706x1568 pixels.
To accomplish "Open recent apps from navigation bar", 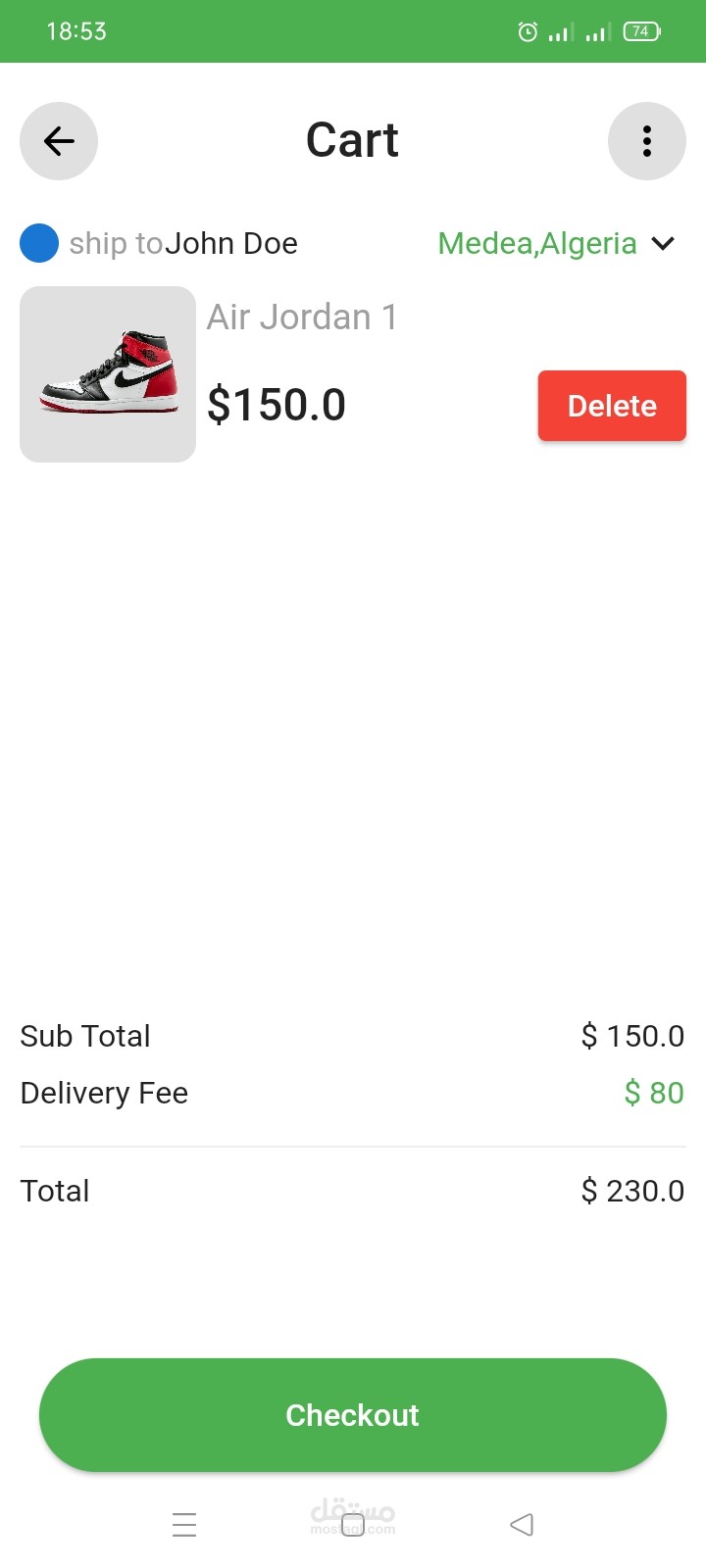I will [x=184, y=1525].
